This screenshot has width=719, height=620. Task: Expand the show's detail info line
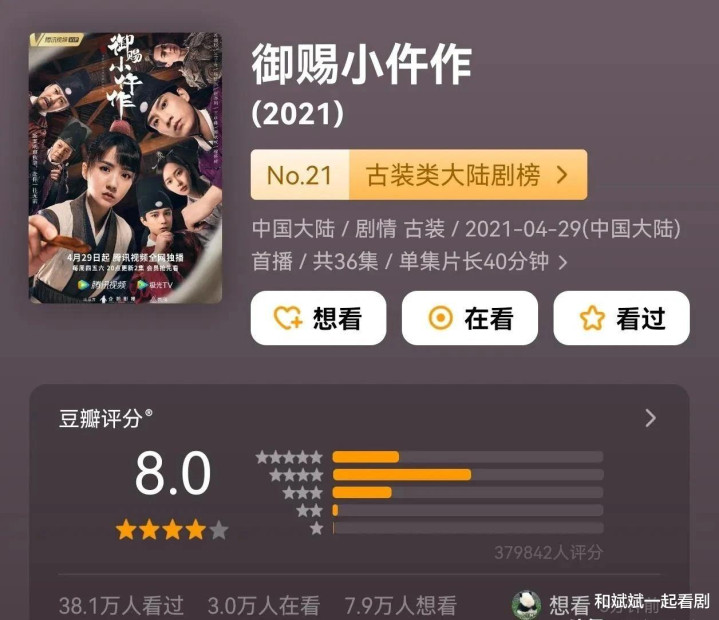pos(563,262)
